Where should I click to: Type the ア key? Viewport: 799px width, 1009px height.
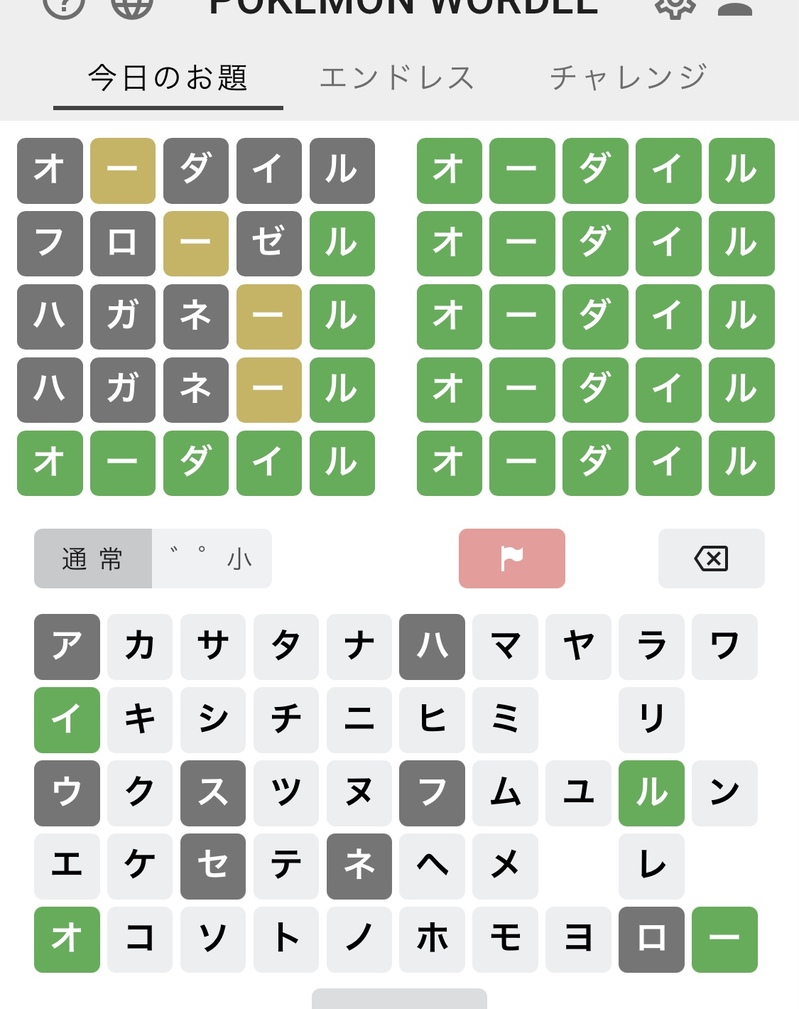point(67,647)
